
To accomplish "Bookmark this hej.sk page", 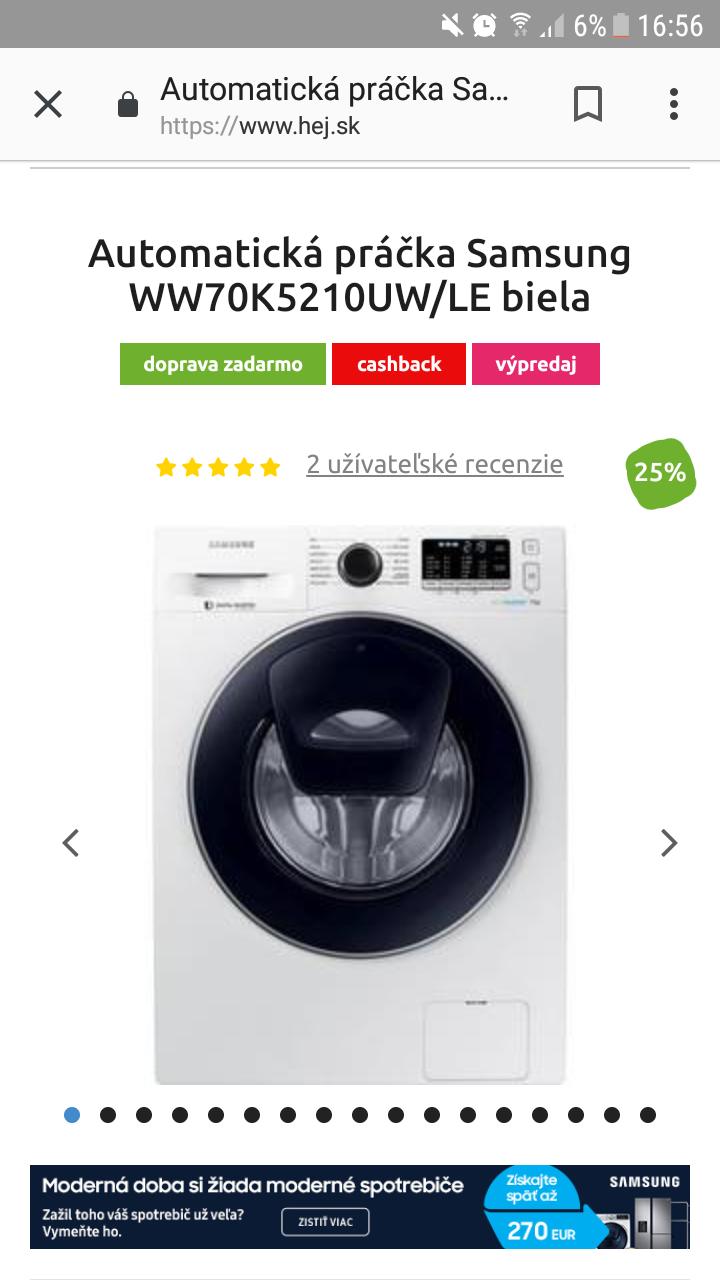I will click(587, 104).
